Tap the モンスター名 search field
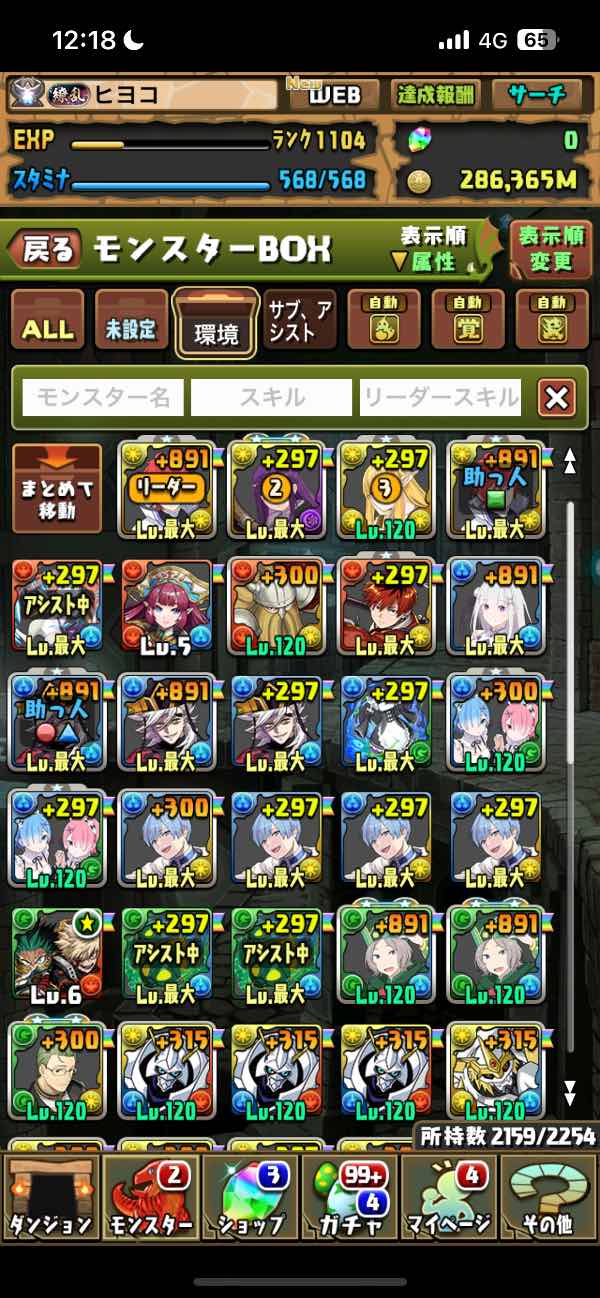The height and width of the screenshot is (1298, 600). pyautogui.click(x=103, y=398)
